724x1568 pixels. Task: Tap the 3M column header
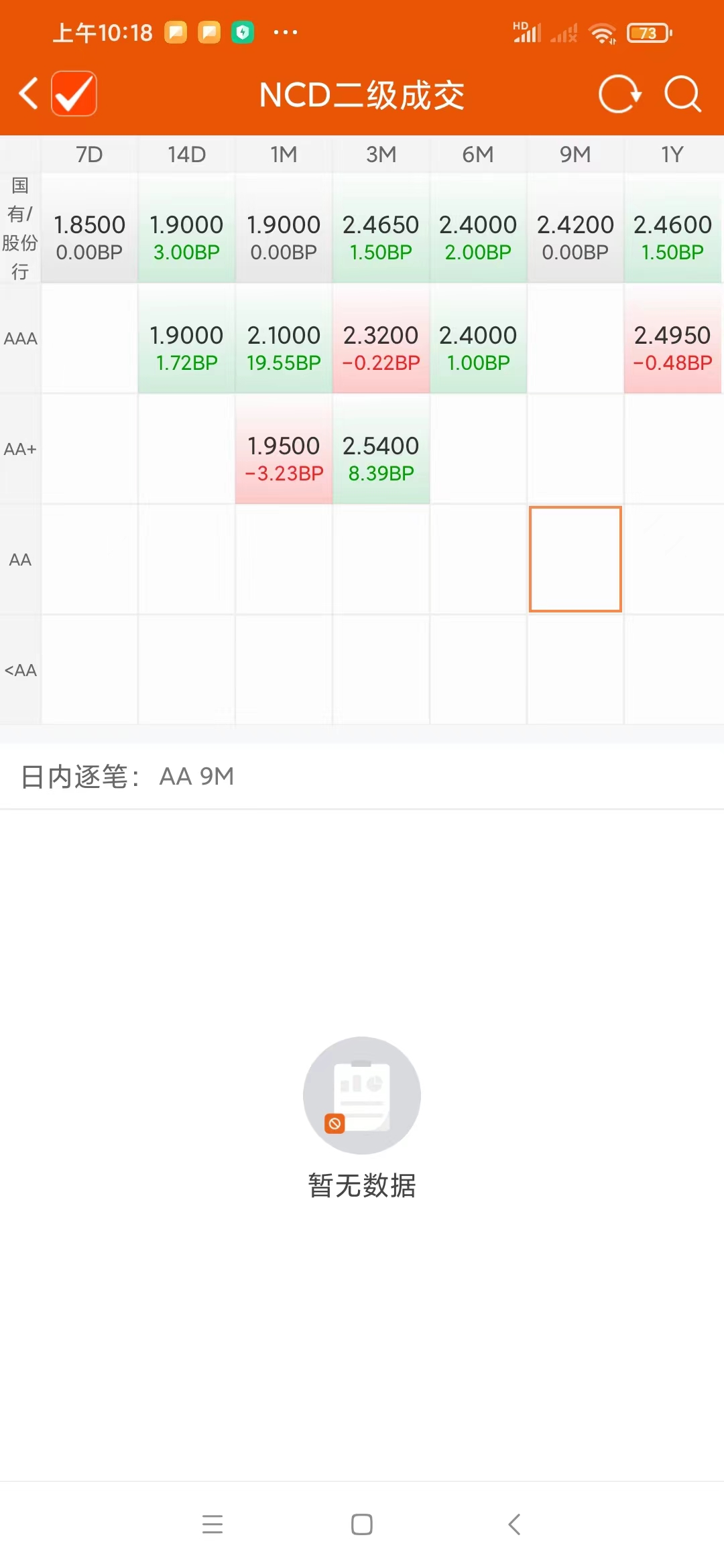381,154
